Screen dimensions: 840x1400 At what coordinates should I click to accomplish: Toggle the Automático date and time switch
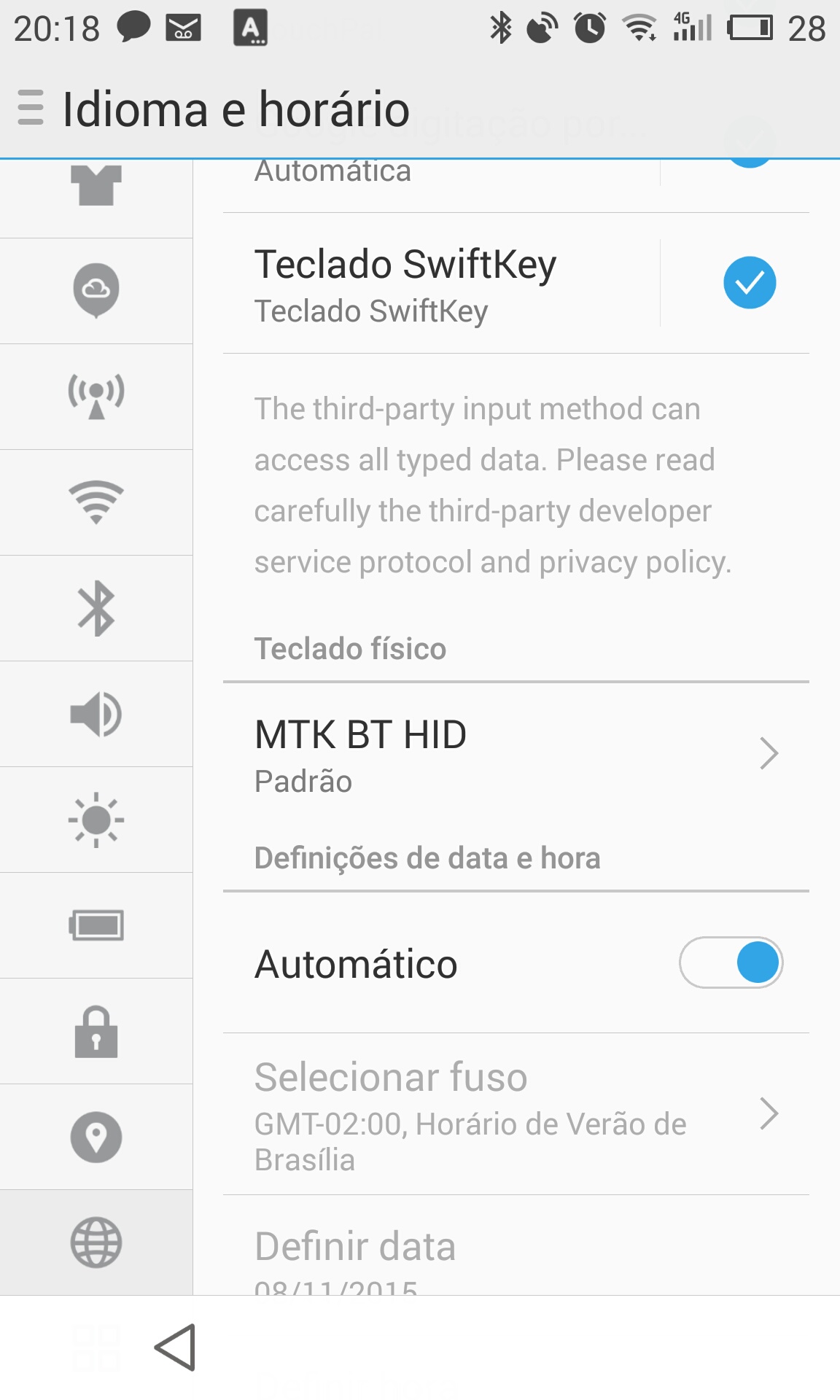pos(731,962)
